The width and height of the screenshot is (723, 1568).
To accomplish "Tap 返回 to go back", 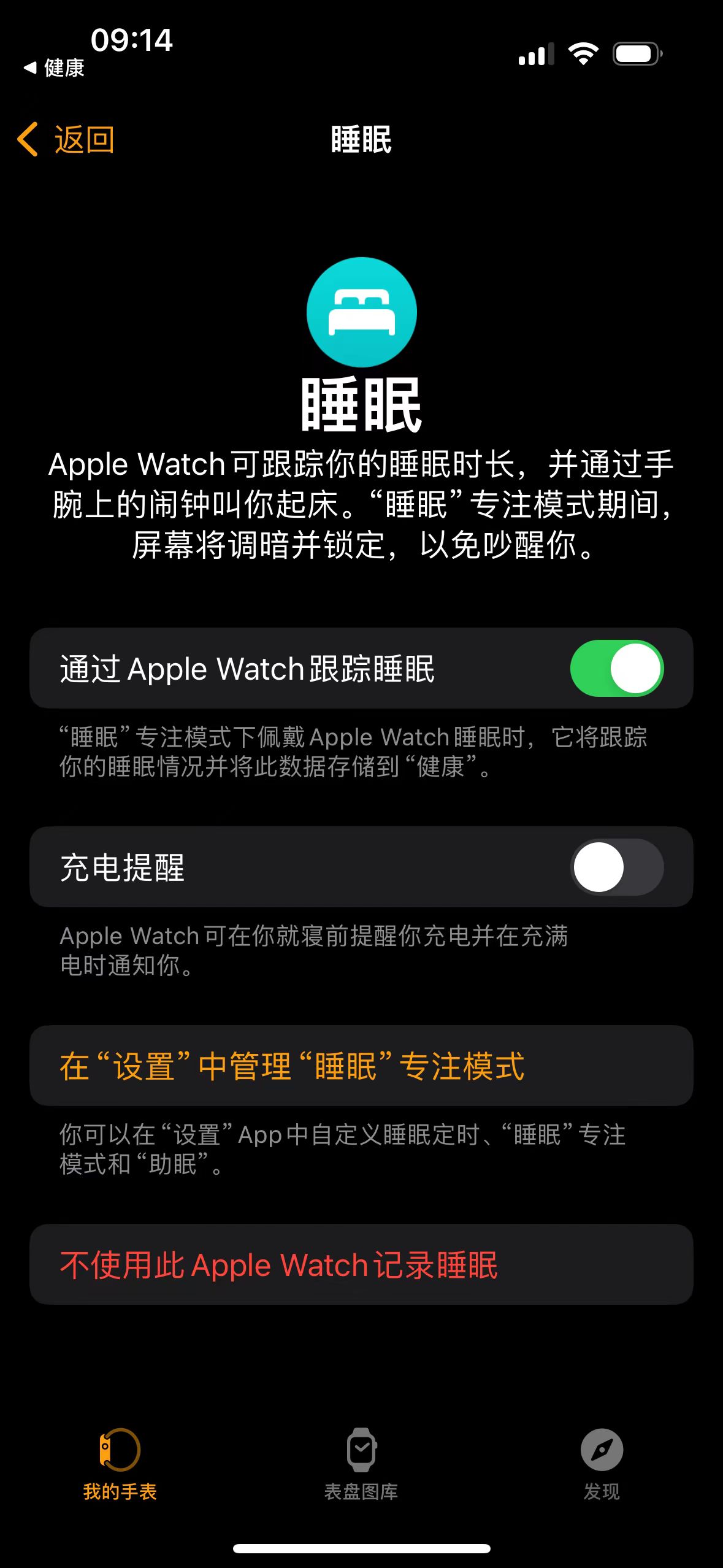I will tap(66, 139).
